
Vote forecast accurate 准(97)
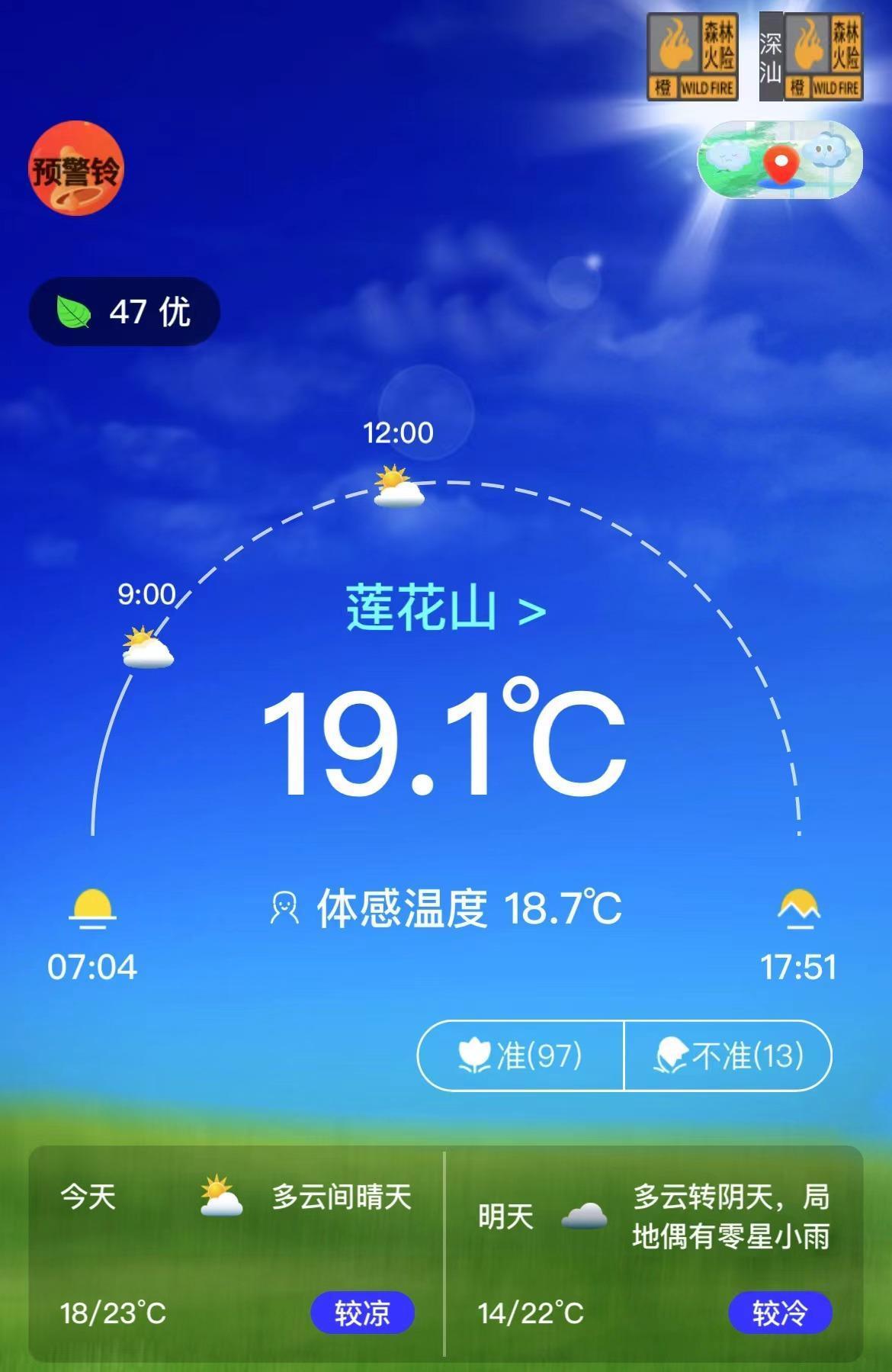click(521, 1056)
